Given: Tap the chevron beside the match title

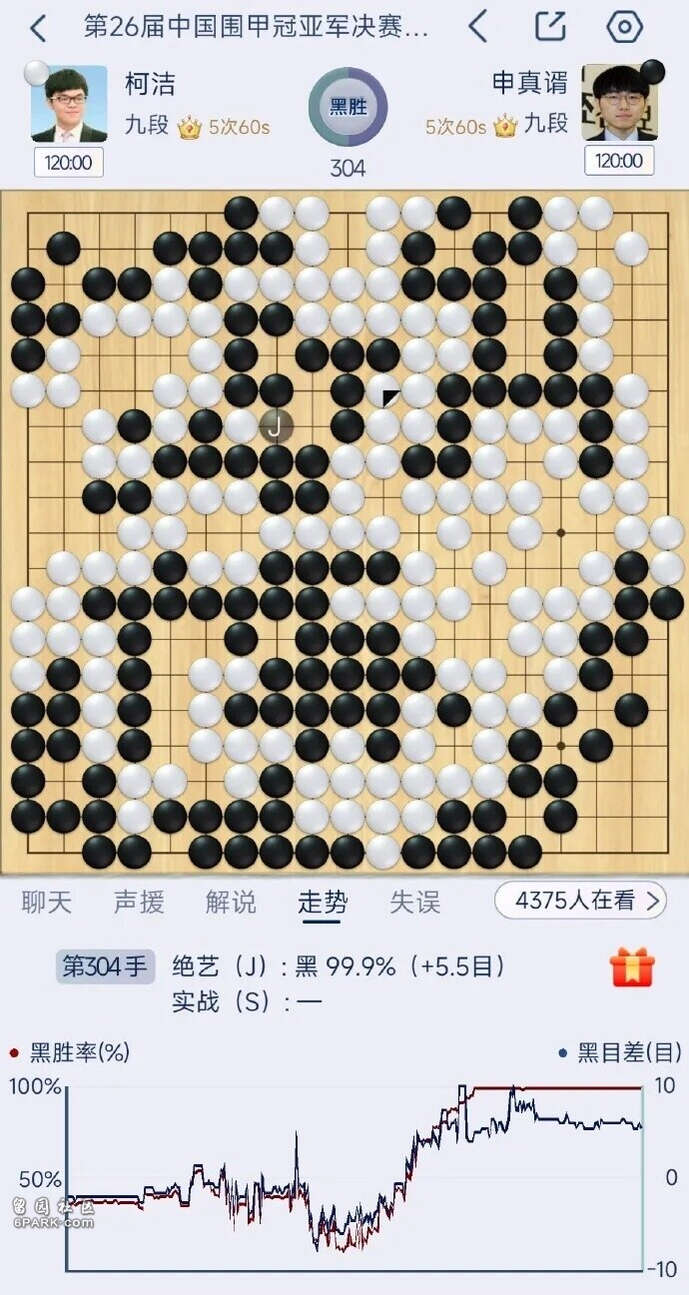Looking at the screenshot, I should click(479, 27).
